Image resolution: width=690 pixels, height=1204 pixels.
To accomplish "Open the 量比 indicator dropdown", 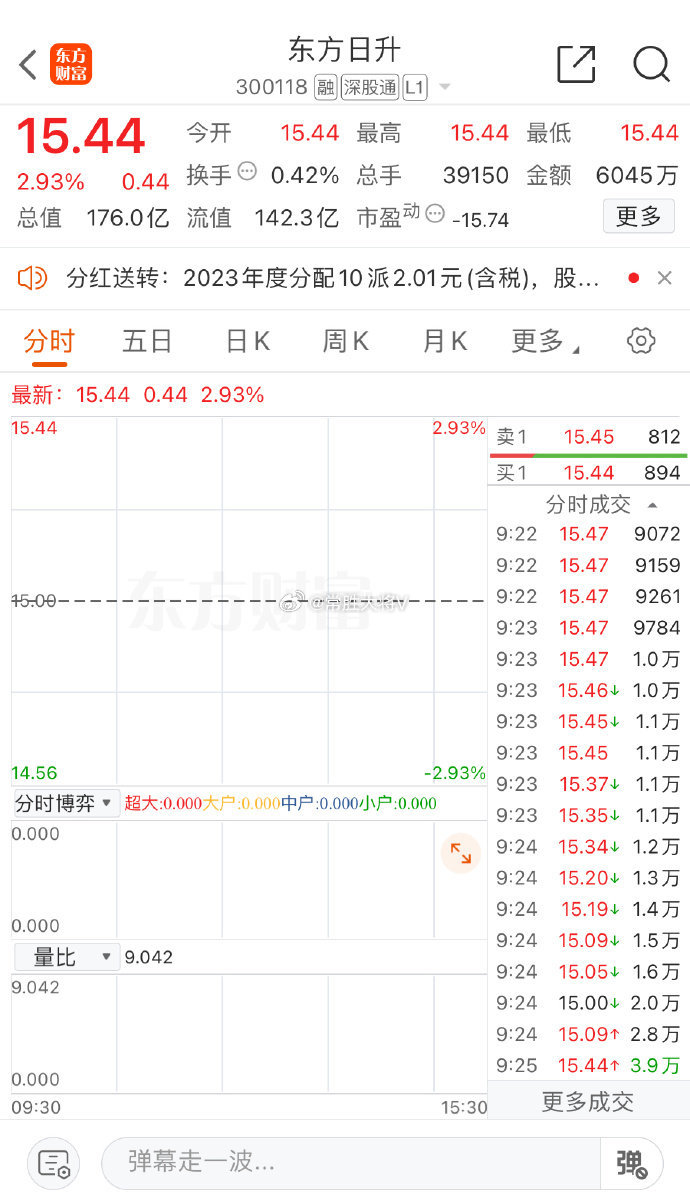I will 66,957.
